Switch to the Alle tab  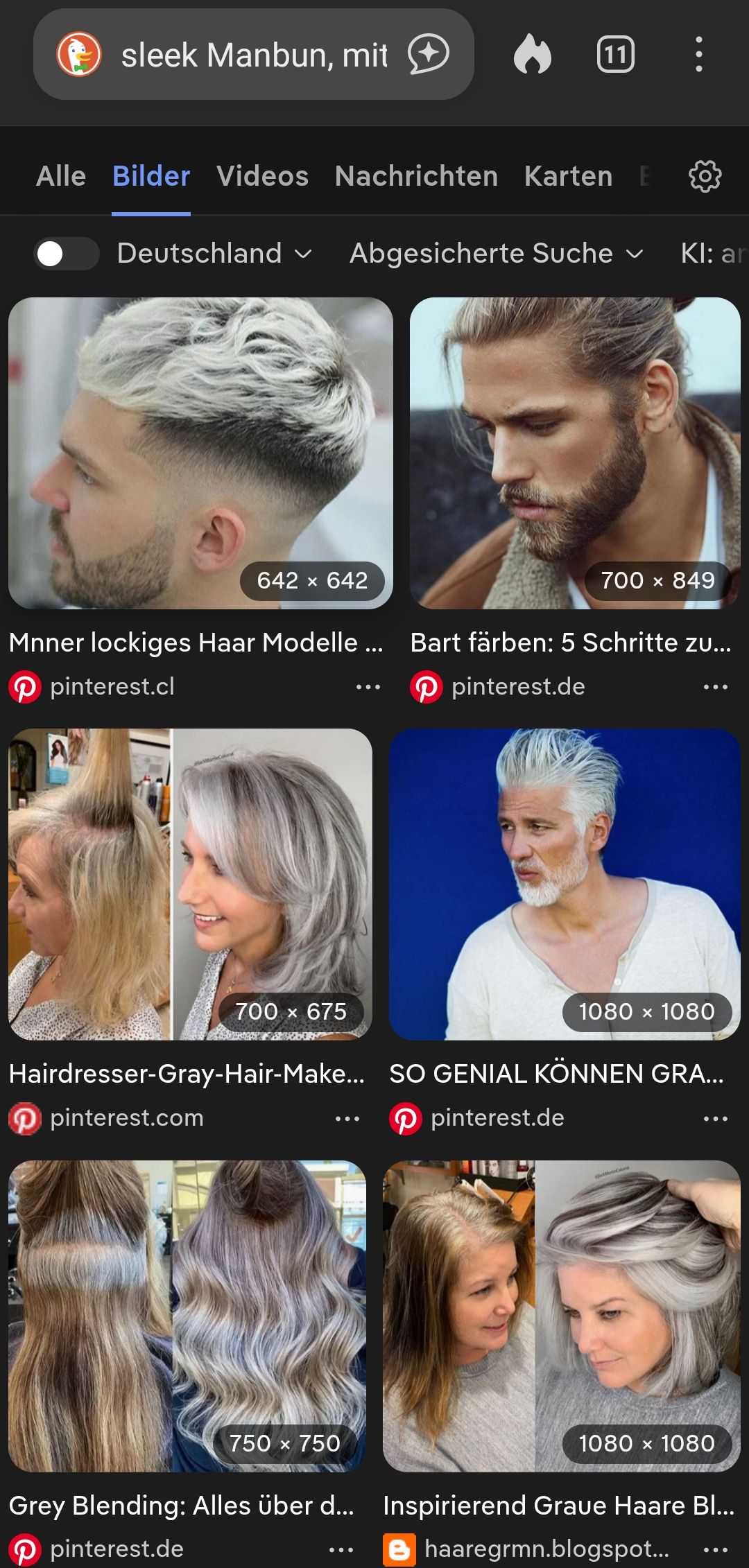point(61,176)
